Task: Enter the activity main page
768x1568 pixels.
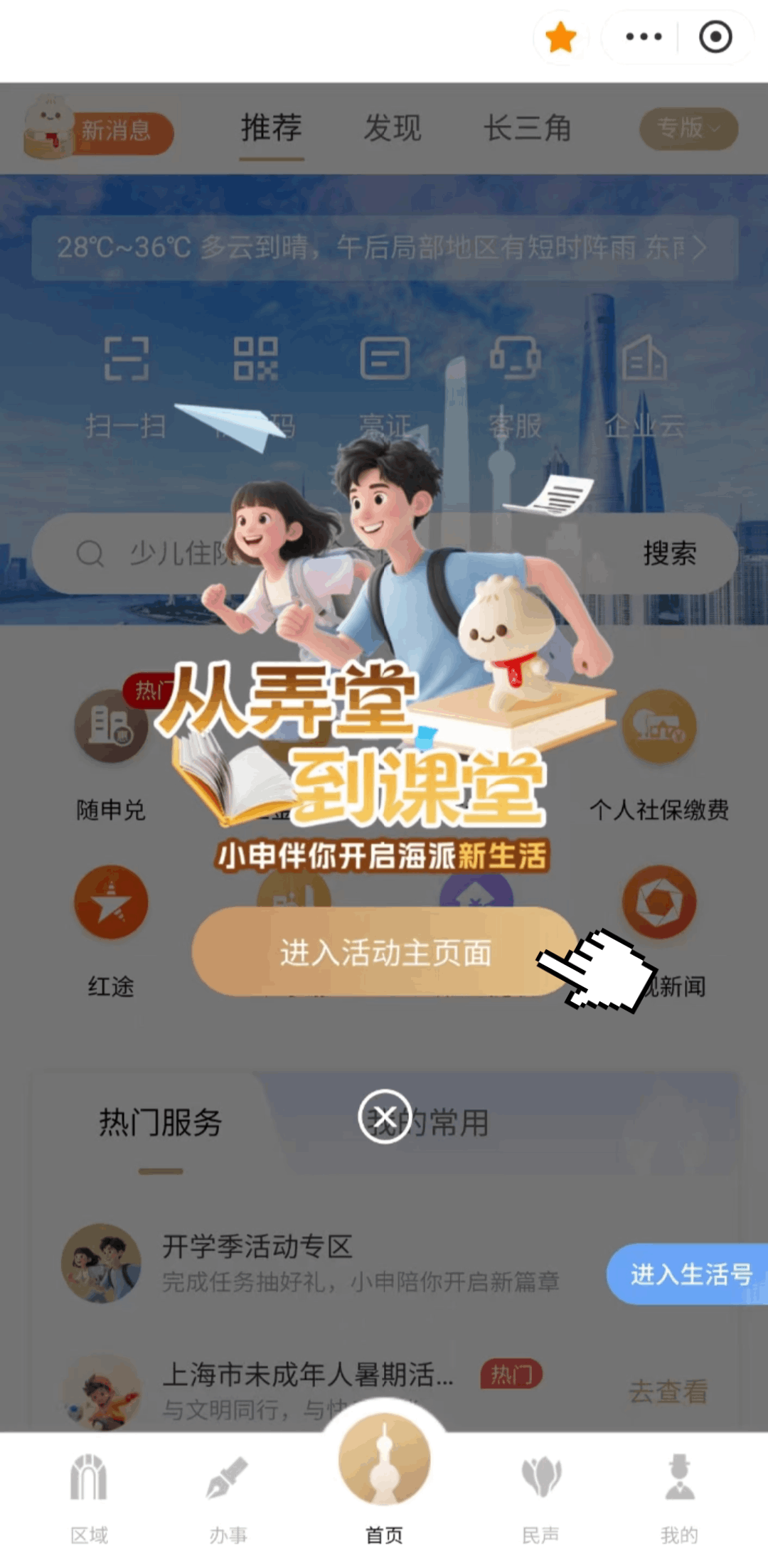Action: tap(384, 952)
